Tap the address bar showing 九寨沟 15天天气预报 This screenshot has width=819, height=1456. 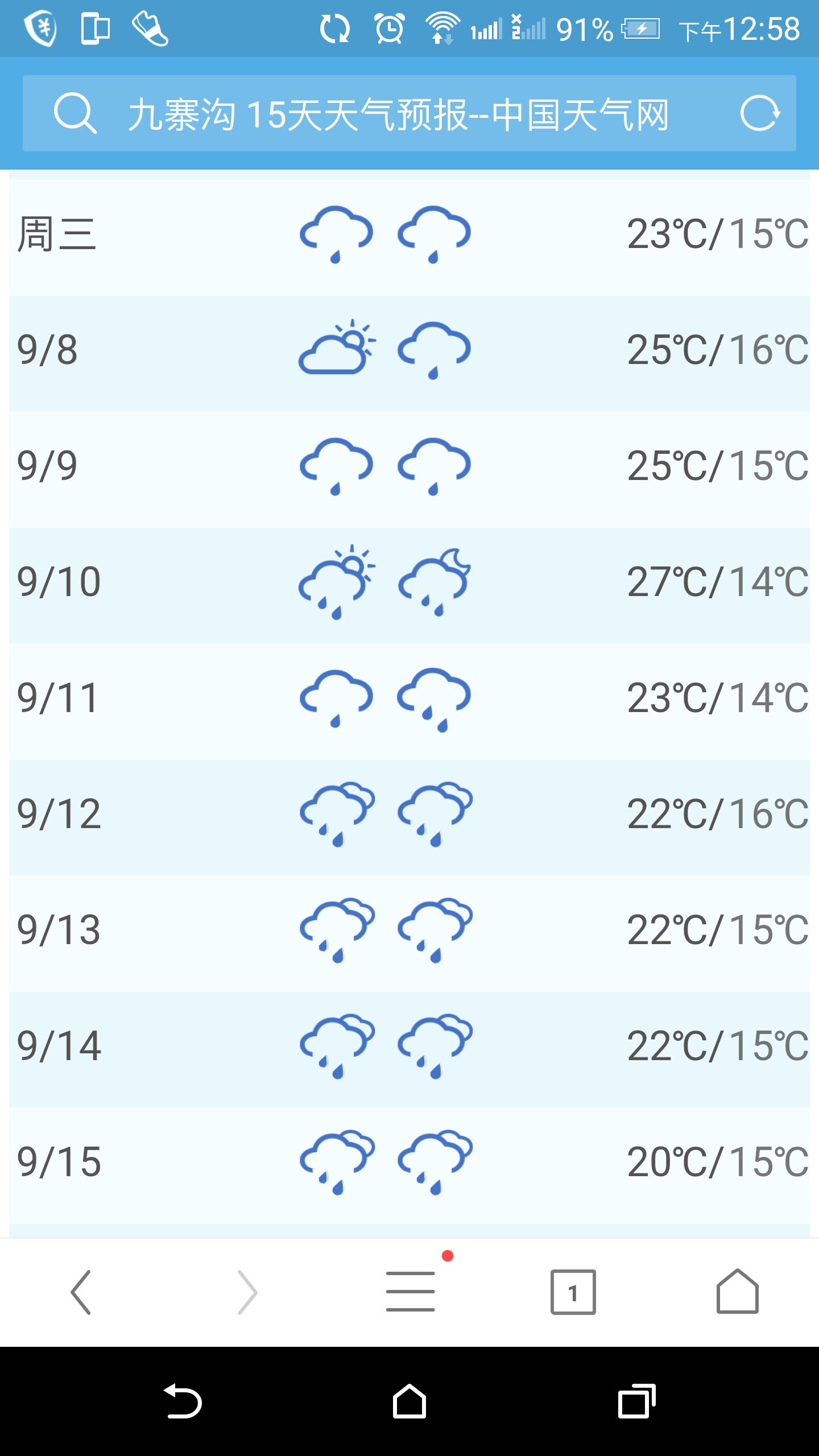tap(409, 113)
